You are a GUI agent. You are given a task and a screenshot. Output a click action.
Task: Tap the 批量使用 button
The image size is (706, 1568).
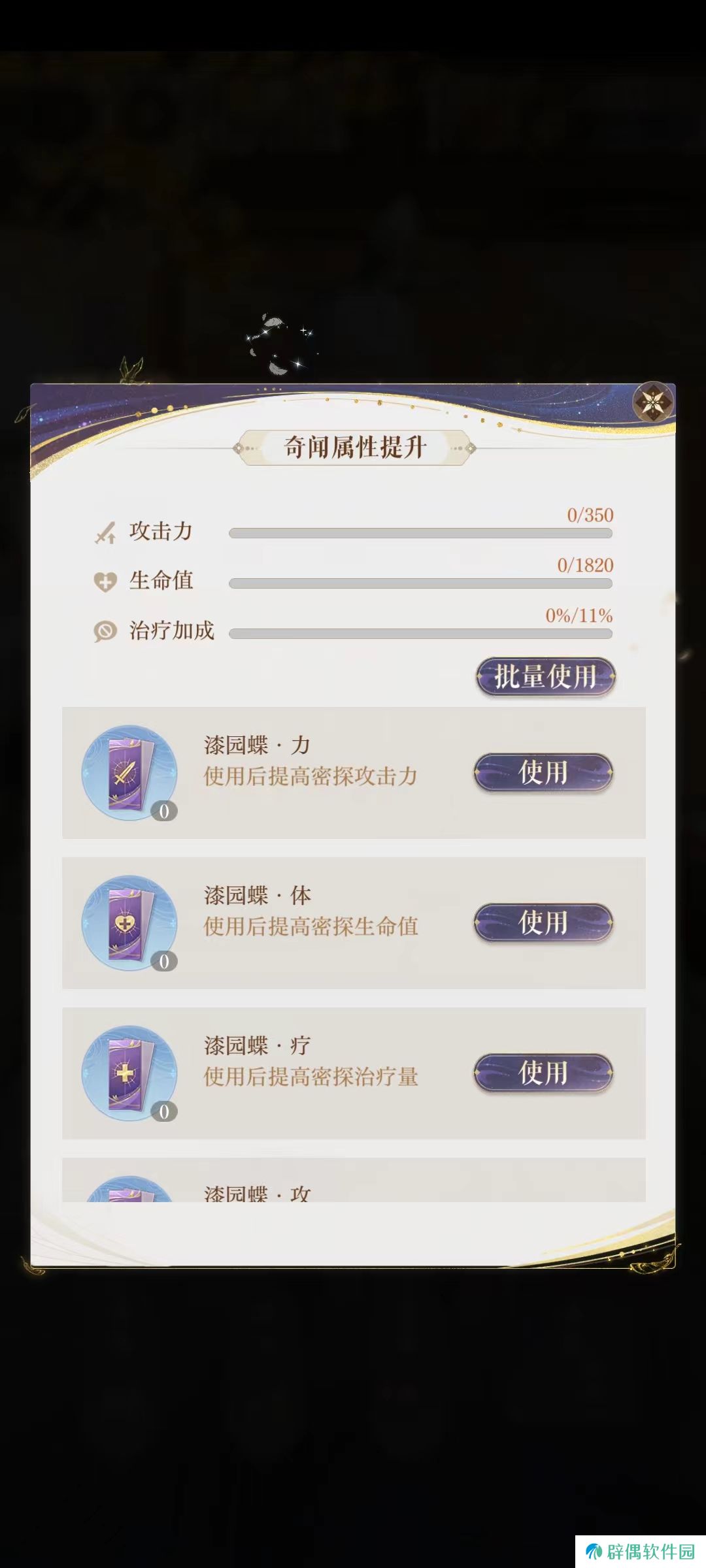(x=545, y=676)
